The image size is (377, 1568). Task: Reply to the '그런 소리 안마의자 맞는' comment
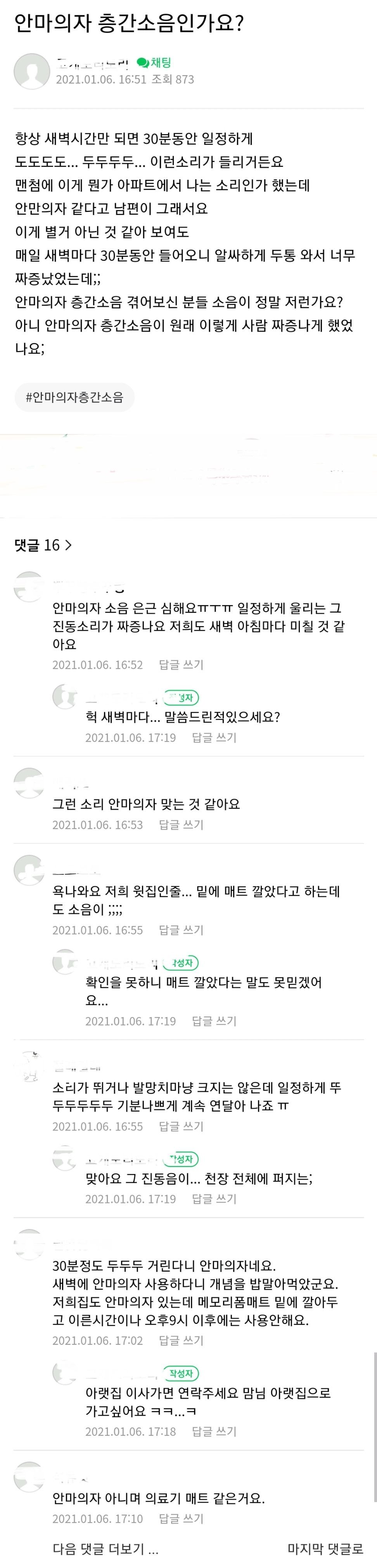pyautogui.click(x=181, y=824)
